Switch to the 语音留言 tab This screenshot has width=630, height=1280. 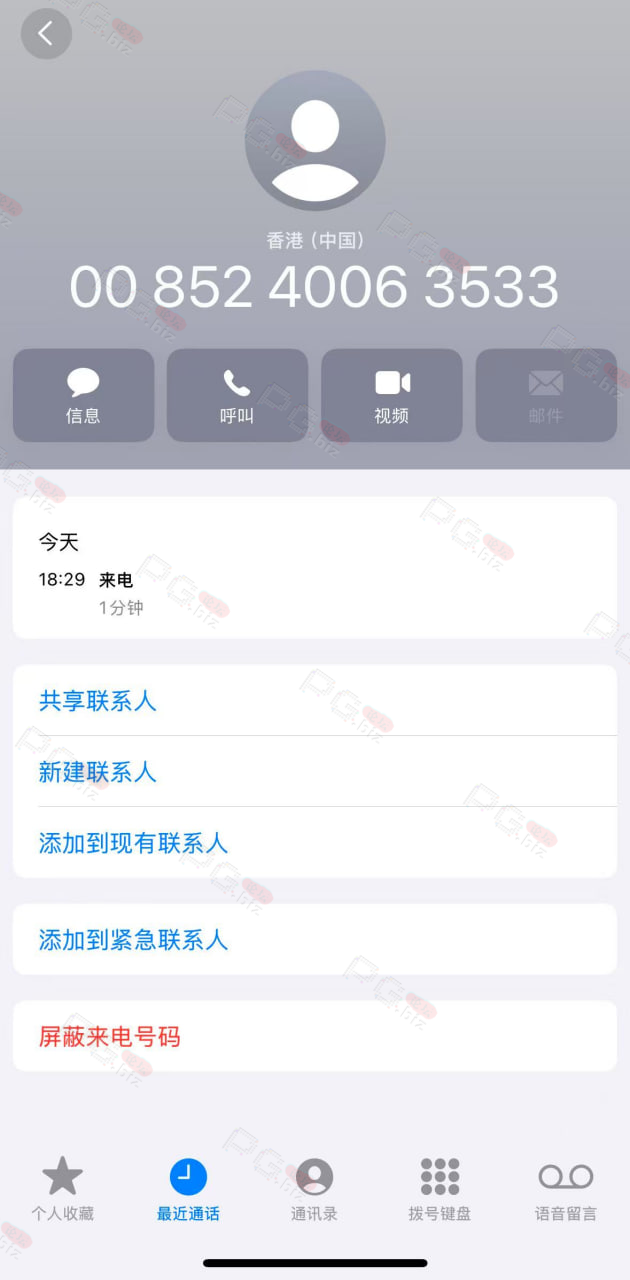pyautogui.click(x=566, y=1189)
